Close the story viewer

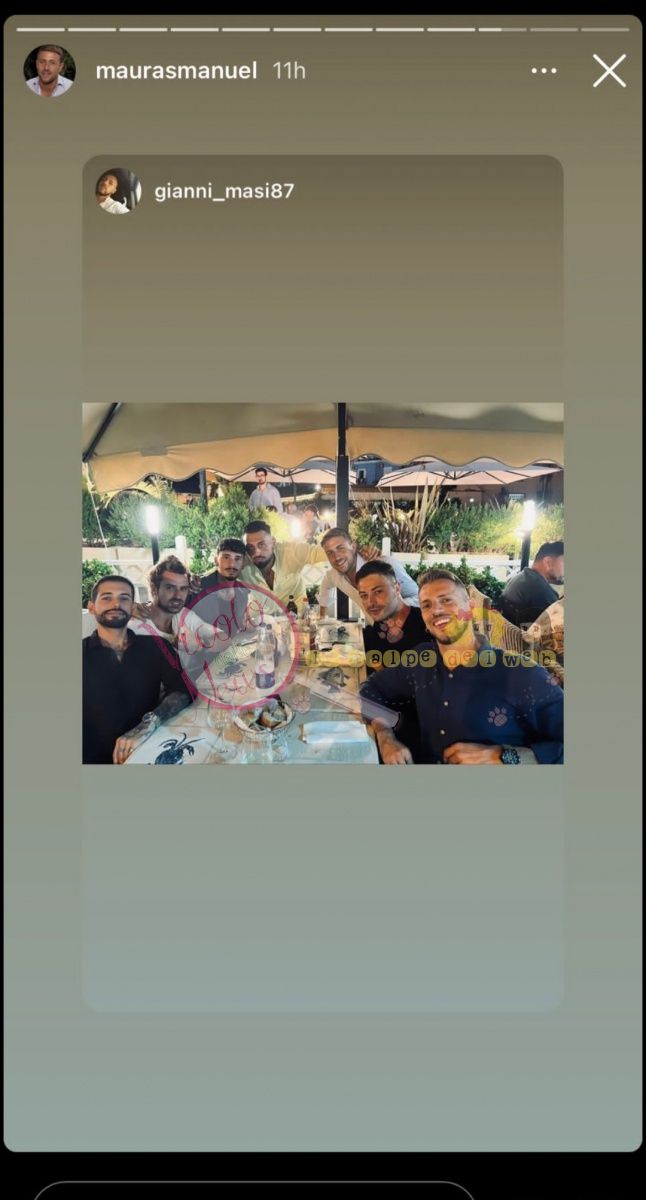[x=609, y=71]
